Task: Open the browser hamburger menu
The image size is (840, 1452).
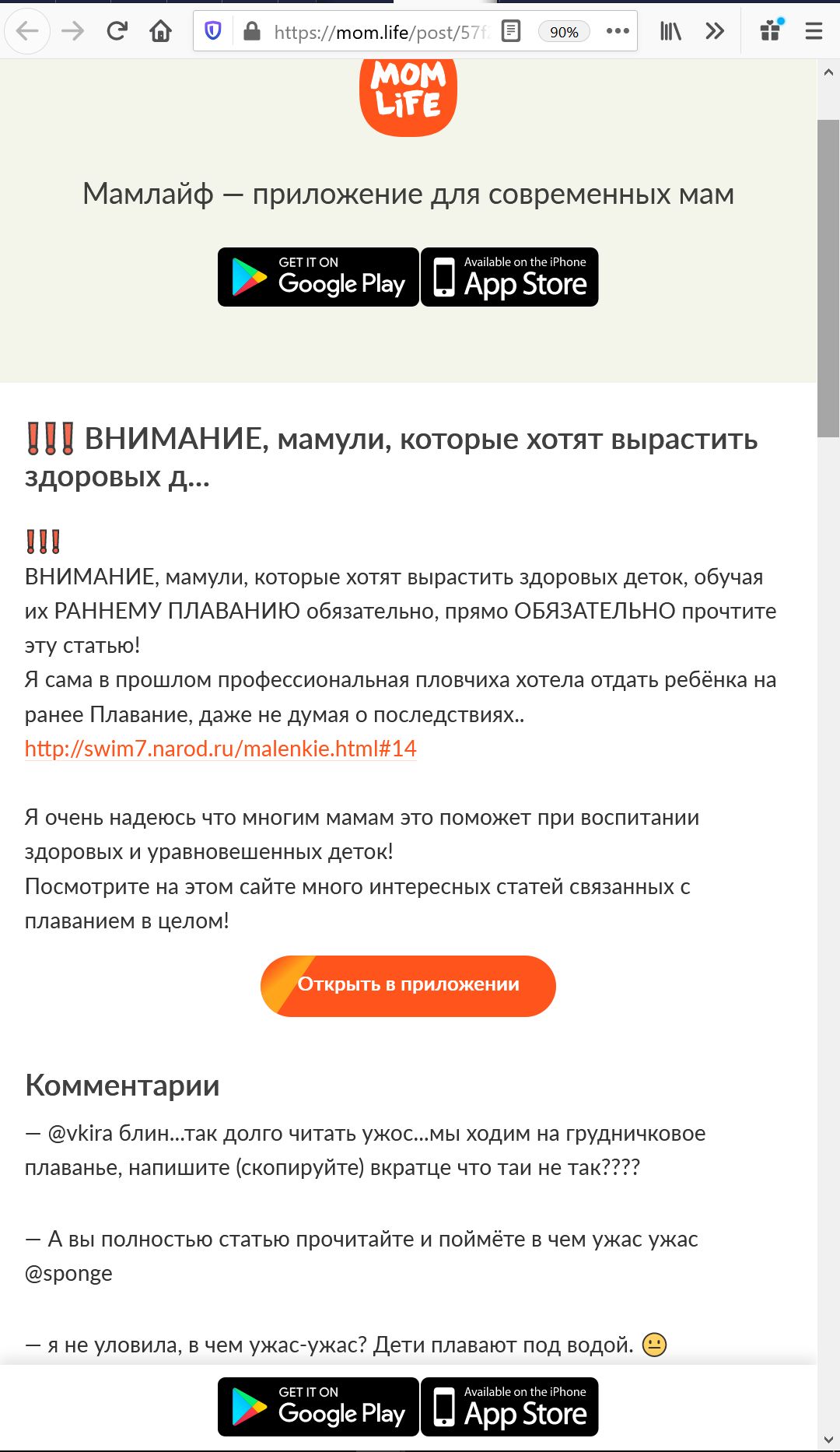Action: 814,31
